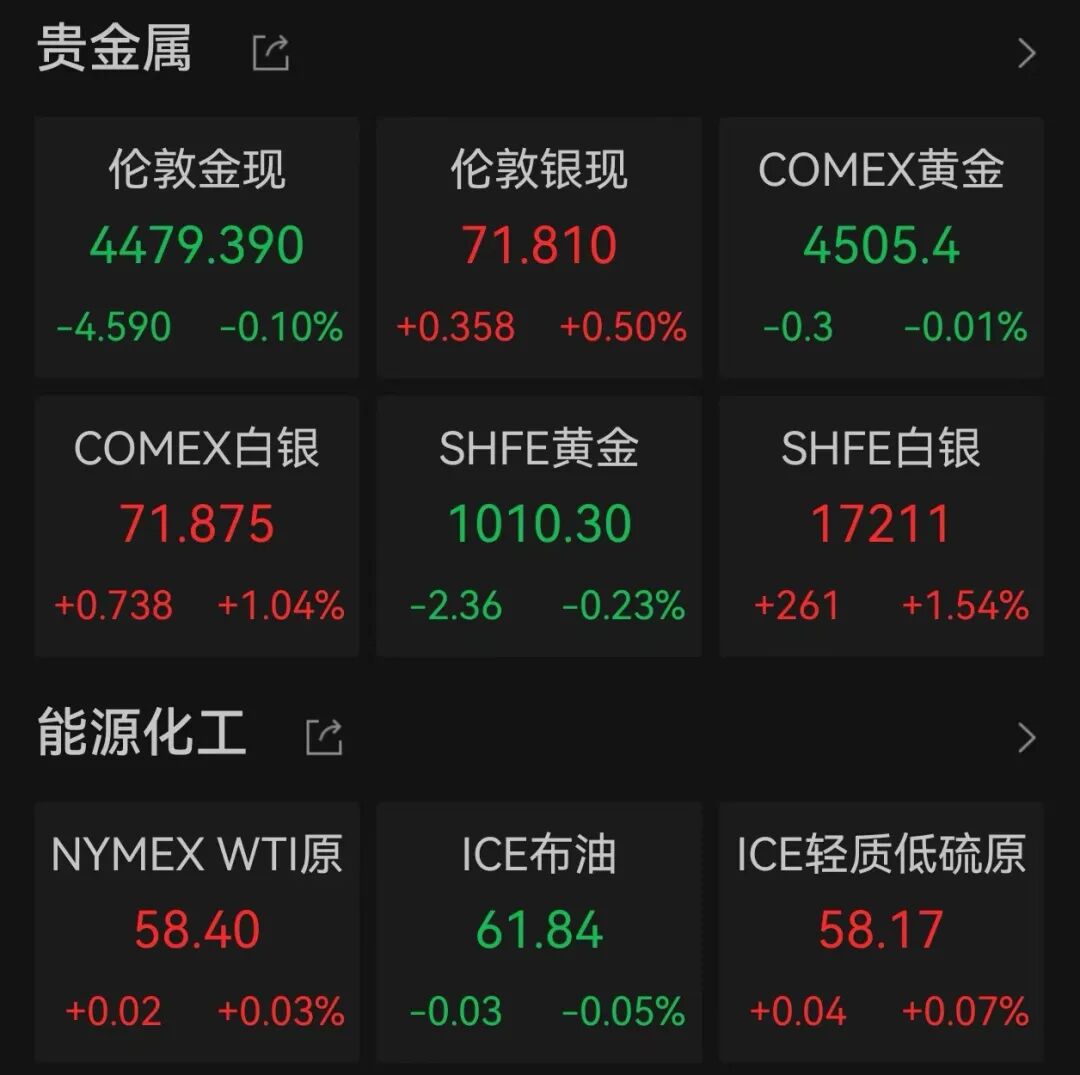Select the COMEX白银 card
Screen dimensions: 1080x1075
click(x=197, y=526)
